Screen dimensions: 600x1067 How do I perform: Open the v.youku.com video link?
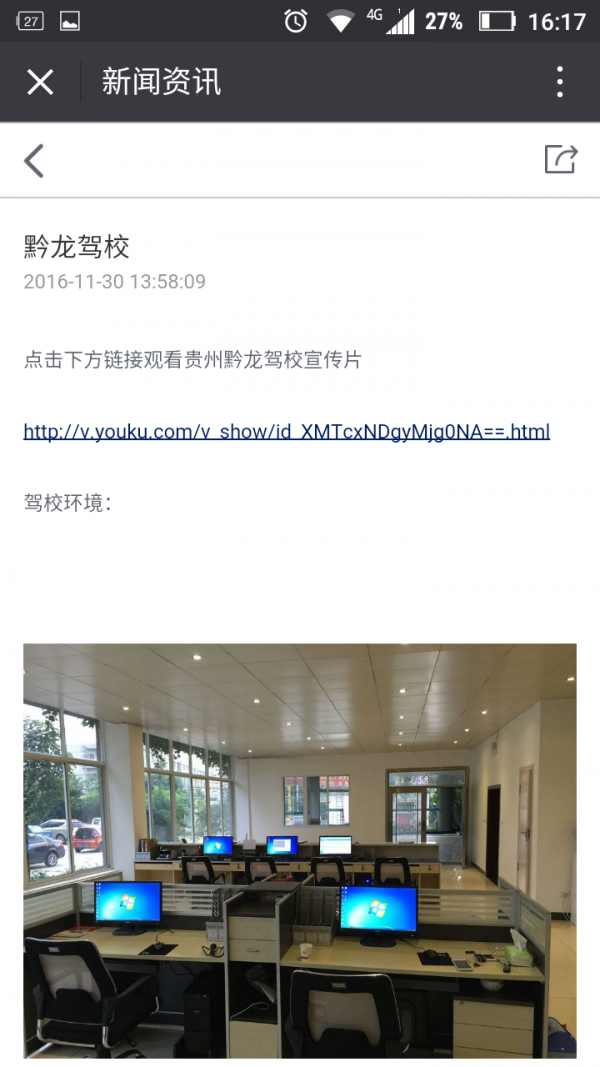pyautogui.click(x=286, y=432)
